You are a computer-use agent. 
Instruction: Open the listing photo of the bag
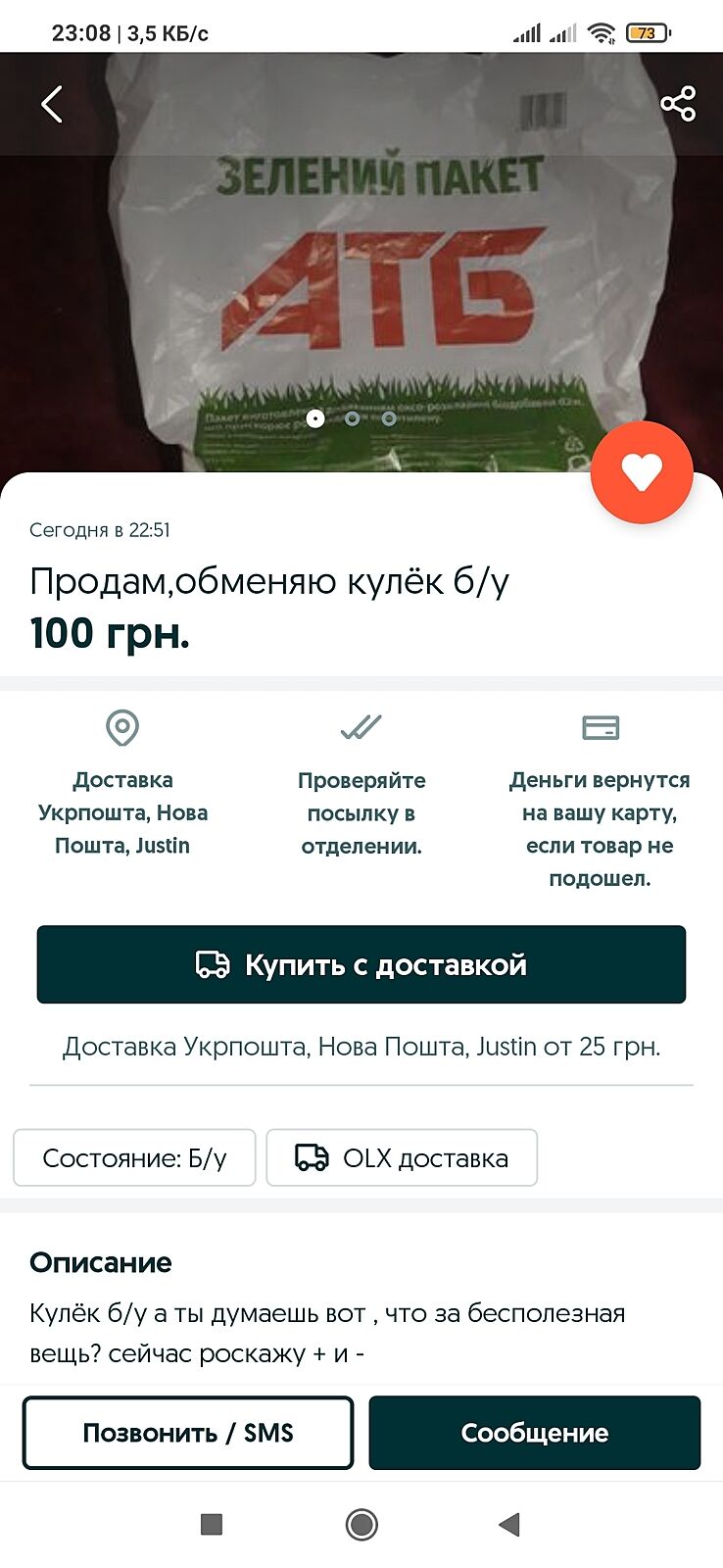click(x=361, y=284)
